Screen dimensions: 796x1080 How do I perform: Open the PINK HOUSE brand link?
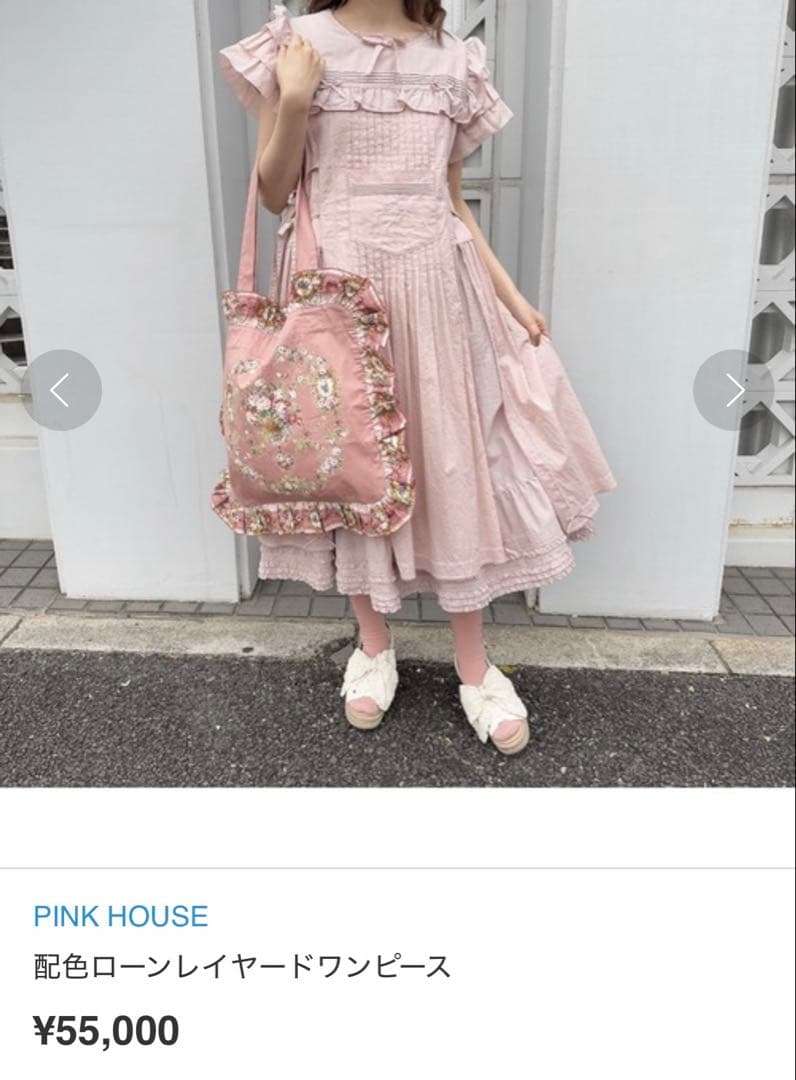(121, 916)
